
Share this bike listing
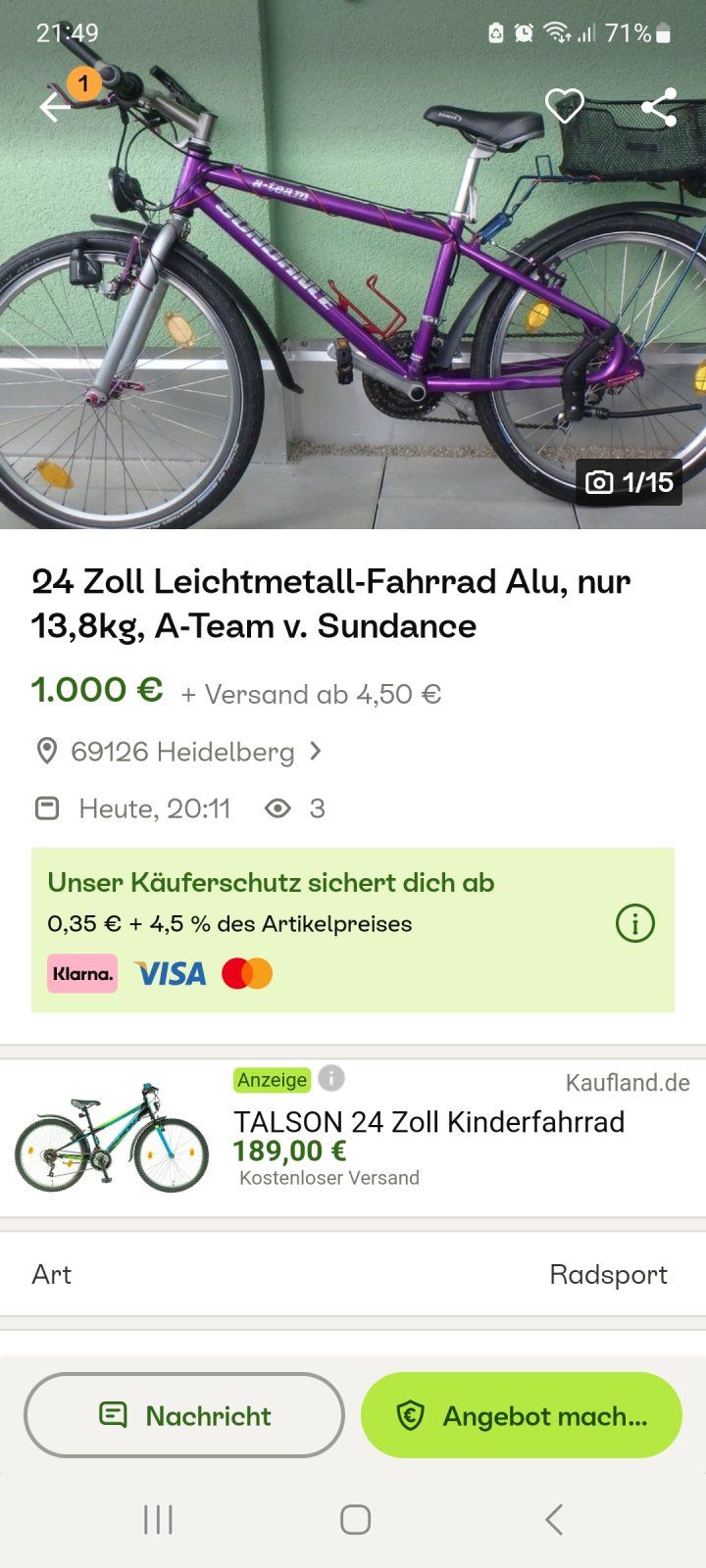click(x=659, y=107)
